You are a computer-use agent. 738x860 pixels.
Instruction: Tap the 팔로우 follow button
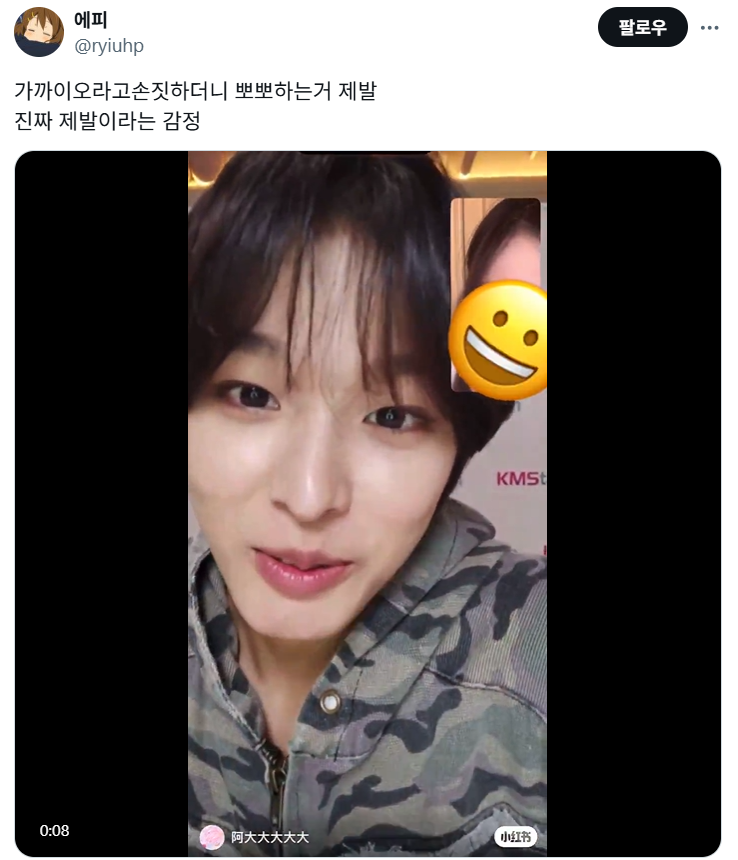coord(642,27)
